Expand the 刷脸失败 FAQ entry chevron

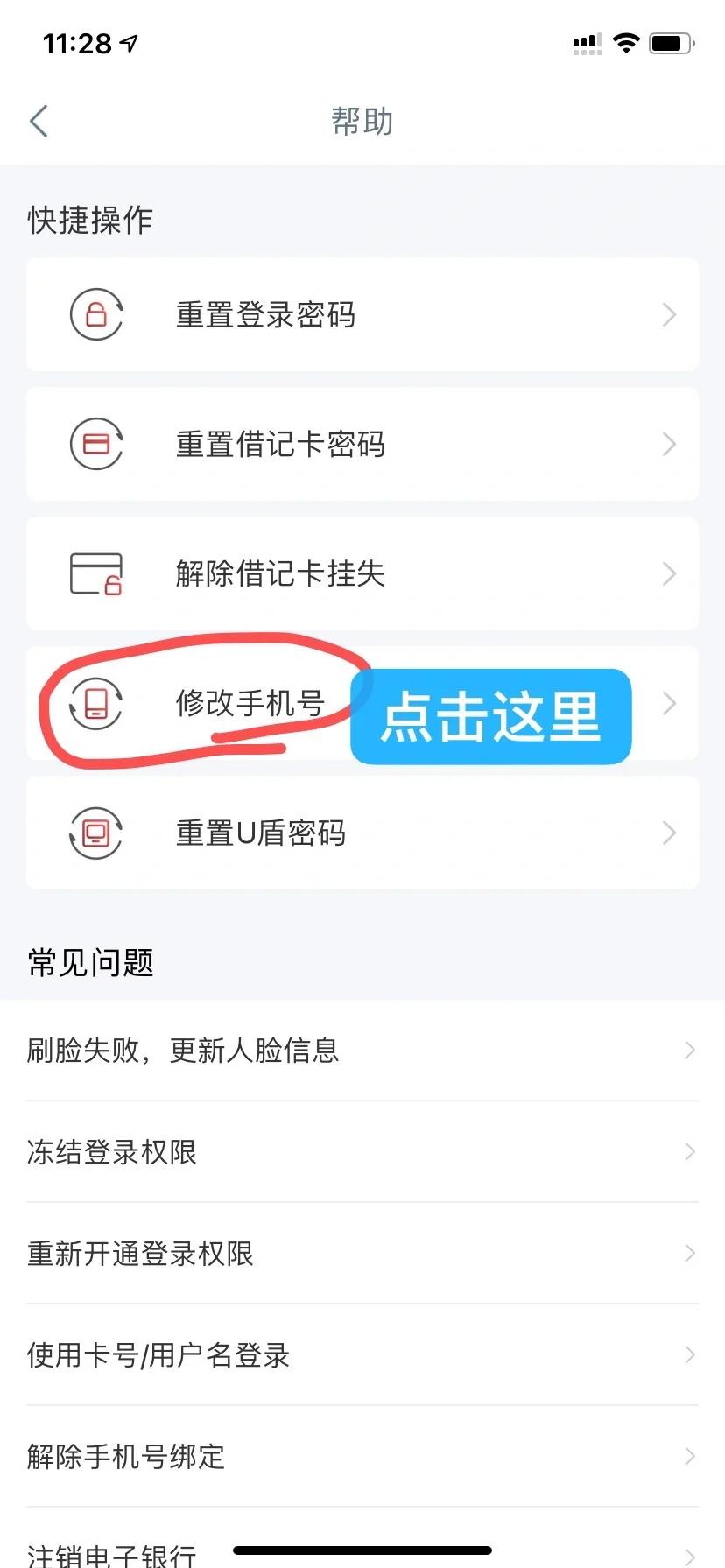[688, 1050]
